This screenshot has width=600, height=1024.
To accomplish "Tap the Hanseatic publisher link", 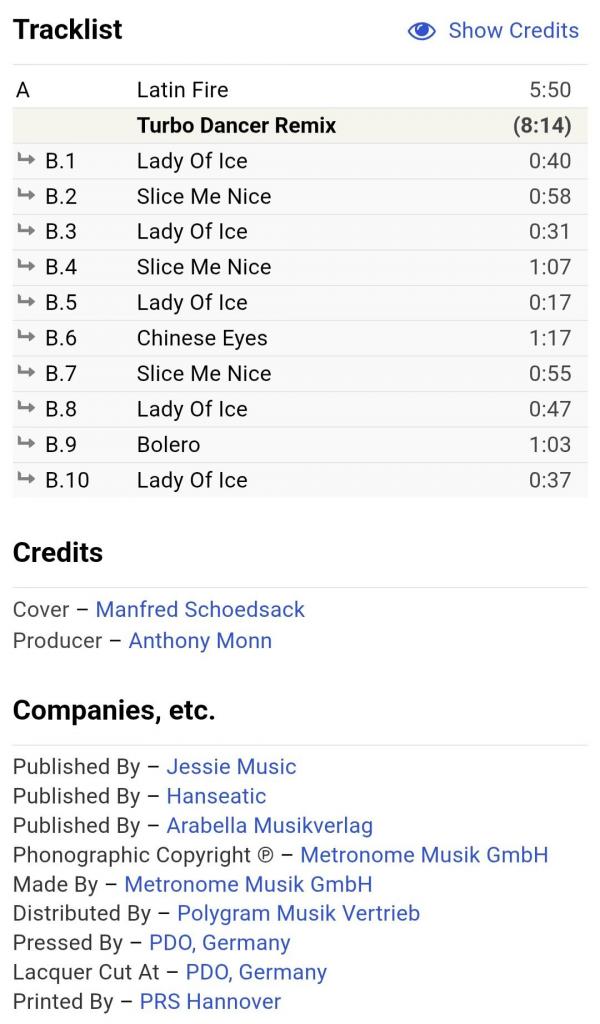I will click(x=216, y=796).
